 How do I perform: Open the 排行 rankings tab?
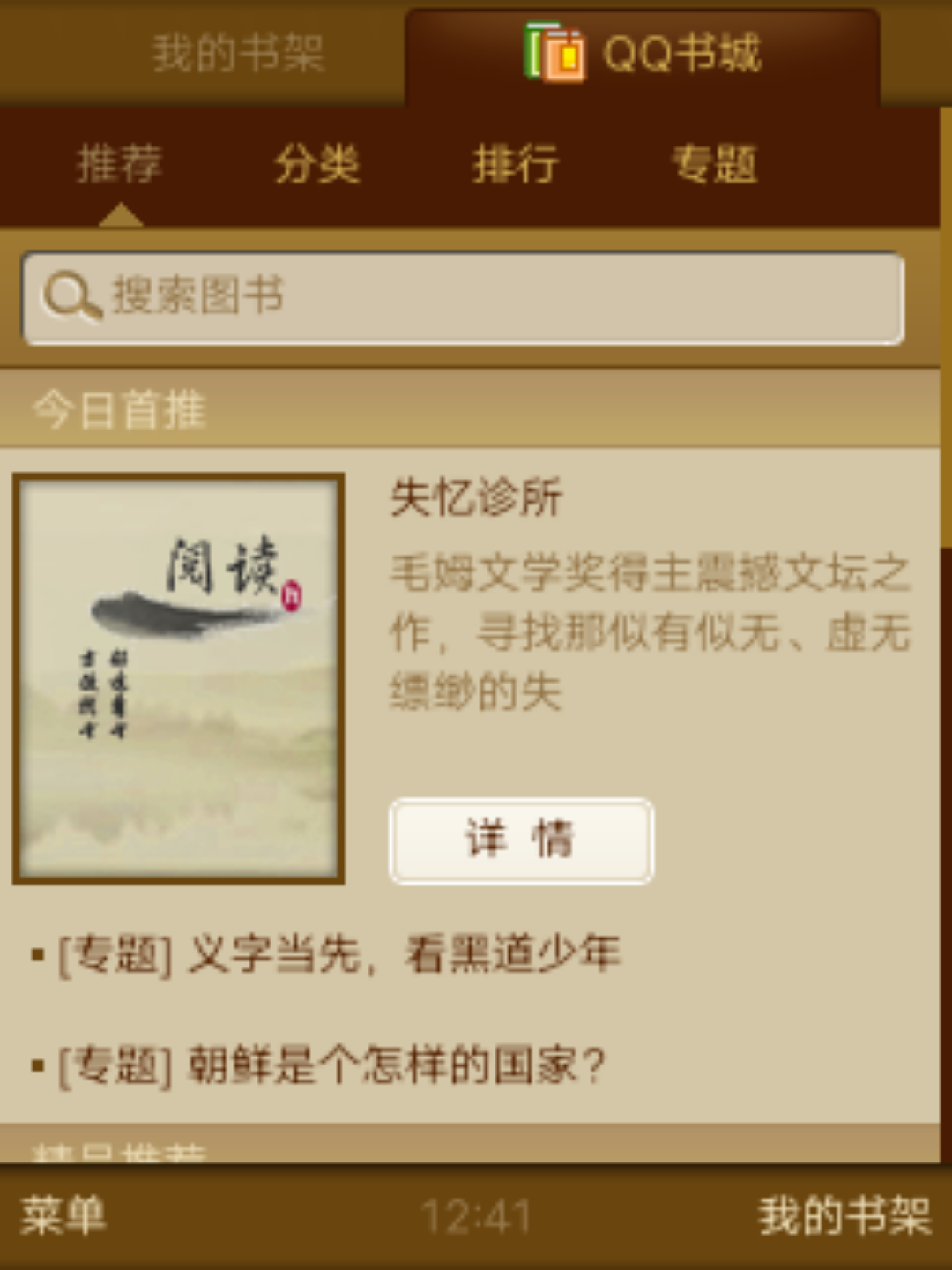[516, 165]
